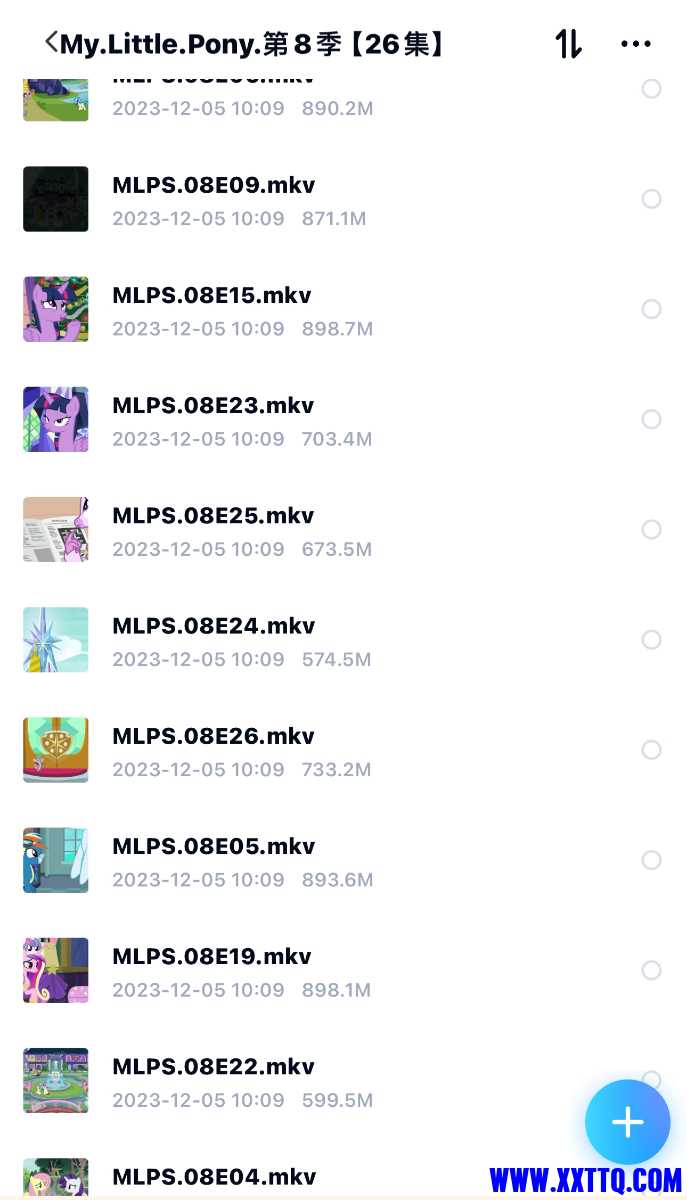The height and width of the screenshot is (1200, 687).
Task: Open file MLPS.08E24.mkv
Action: [x=213, y=626]
